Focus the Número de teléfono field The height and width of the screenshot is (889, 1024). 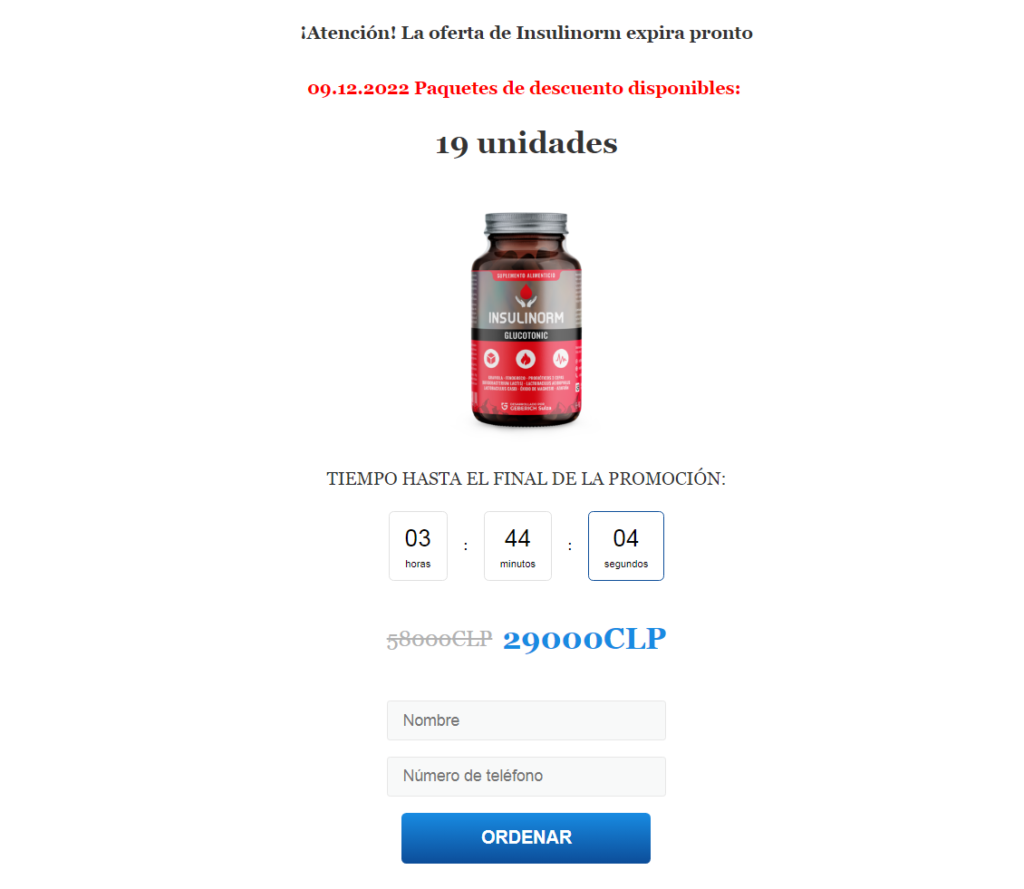coord(526,776)
